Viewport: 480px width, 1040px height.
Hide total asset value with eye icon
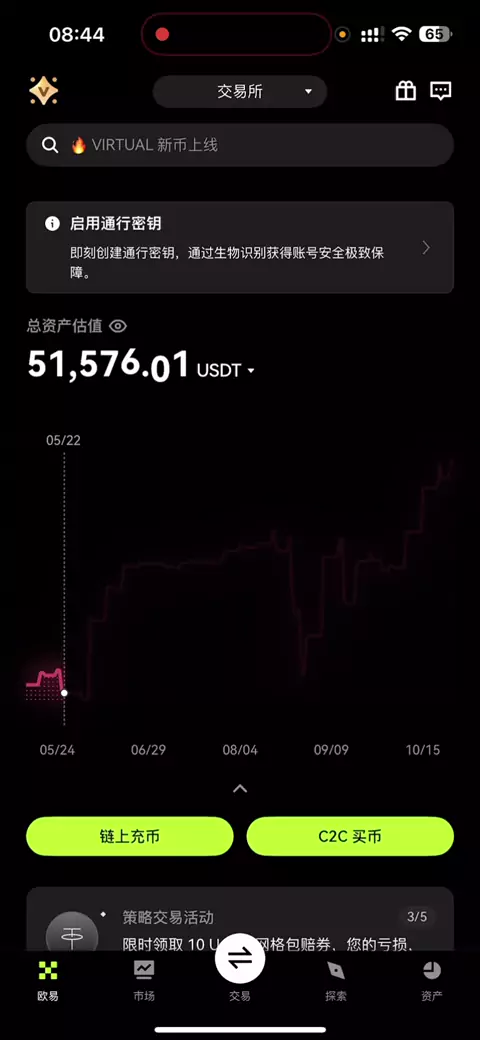tap(118, 326)
